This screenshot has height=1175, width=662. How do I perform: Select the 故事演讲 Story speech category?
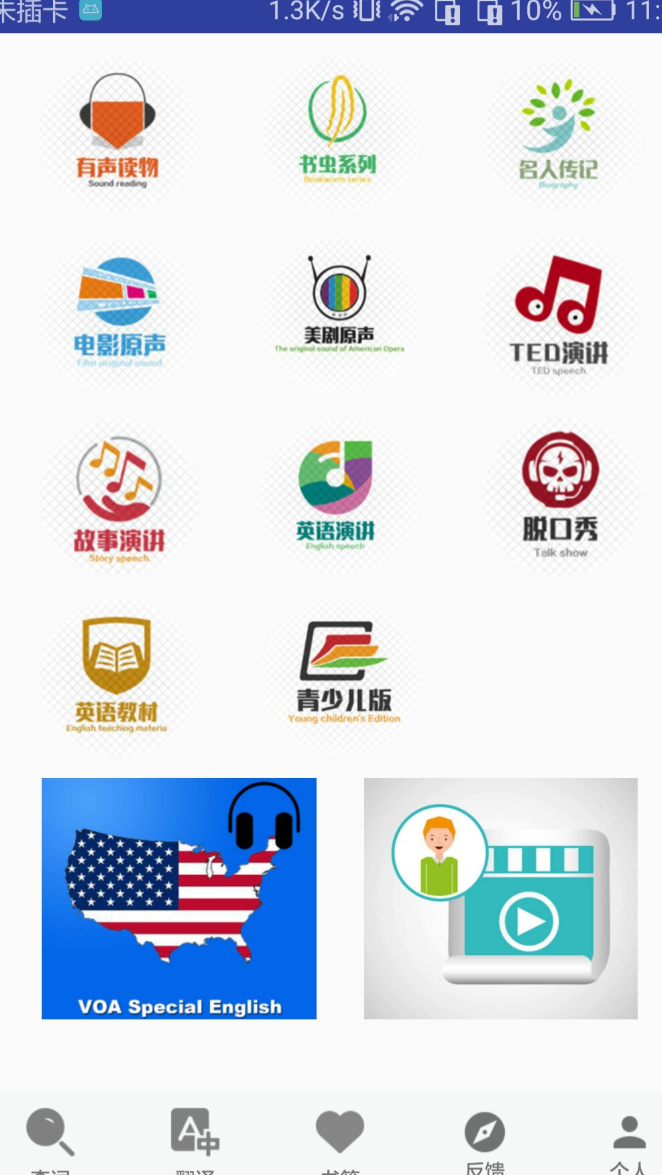coord(118,495)
